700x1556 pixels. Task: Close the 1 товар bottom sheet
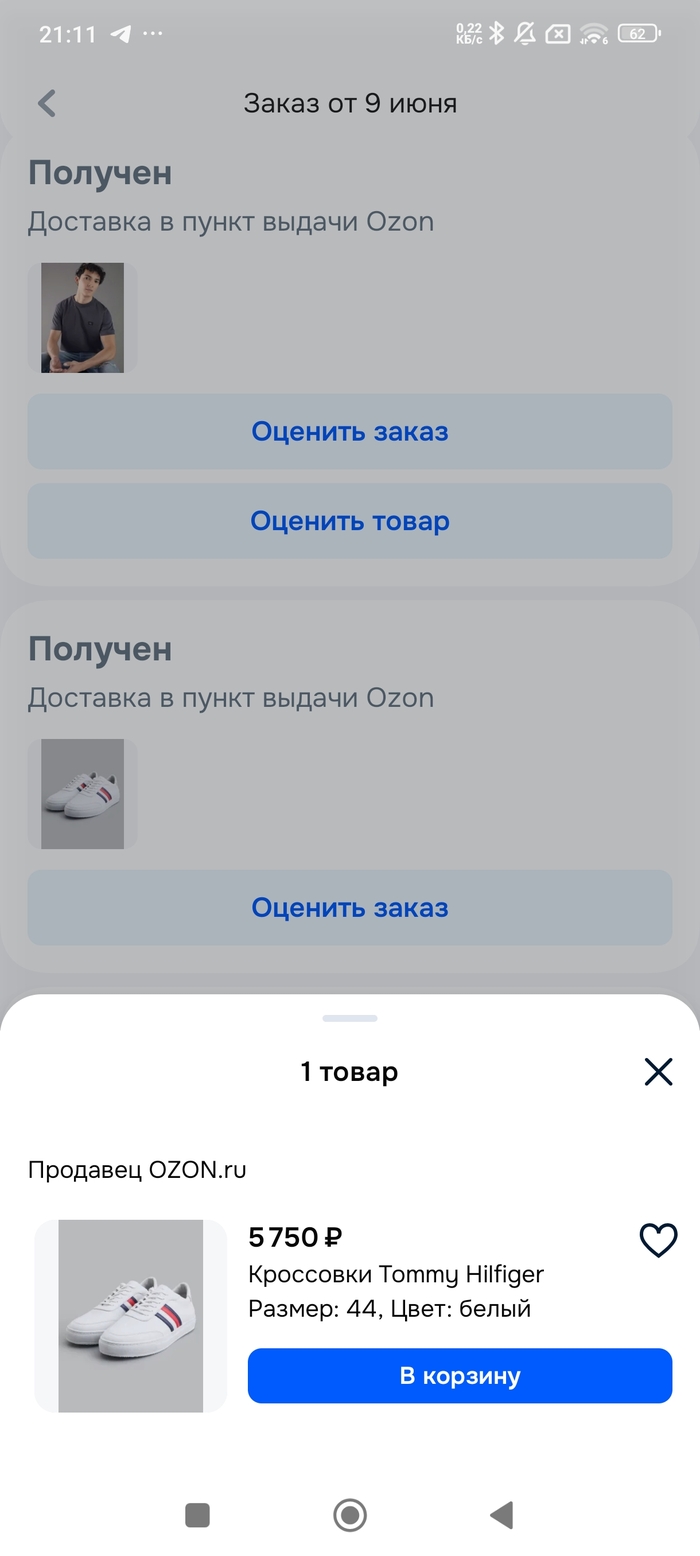point(658,1072)
